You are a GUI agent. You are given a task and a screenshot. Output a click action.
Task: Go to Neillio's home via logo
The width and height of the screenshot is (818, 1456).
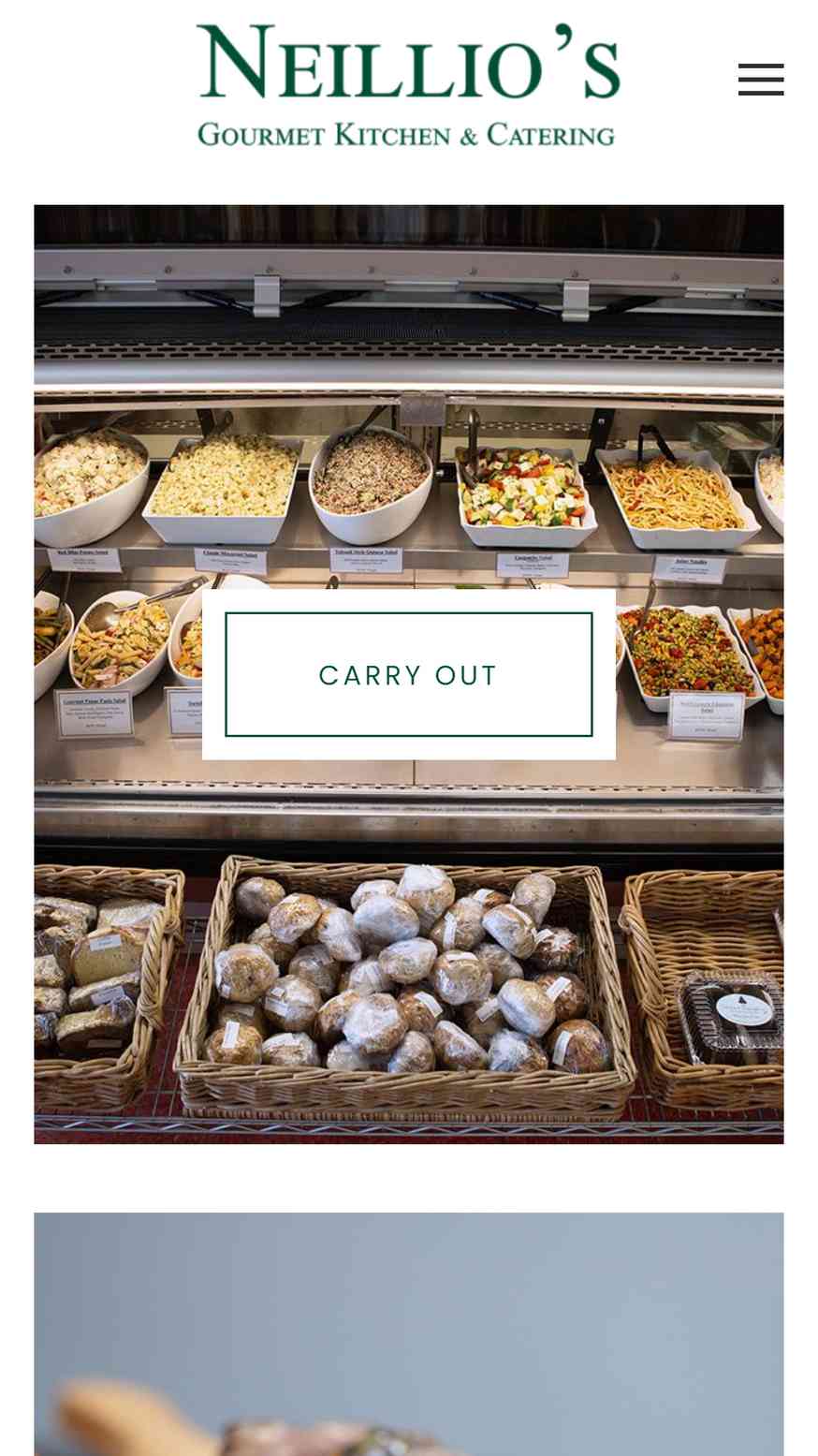click(x=409, y=85)
